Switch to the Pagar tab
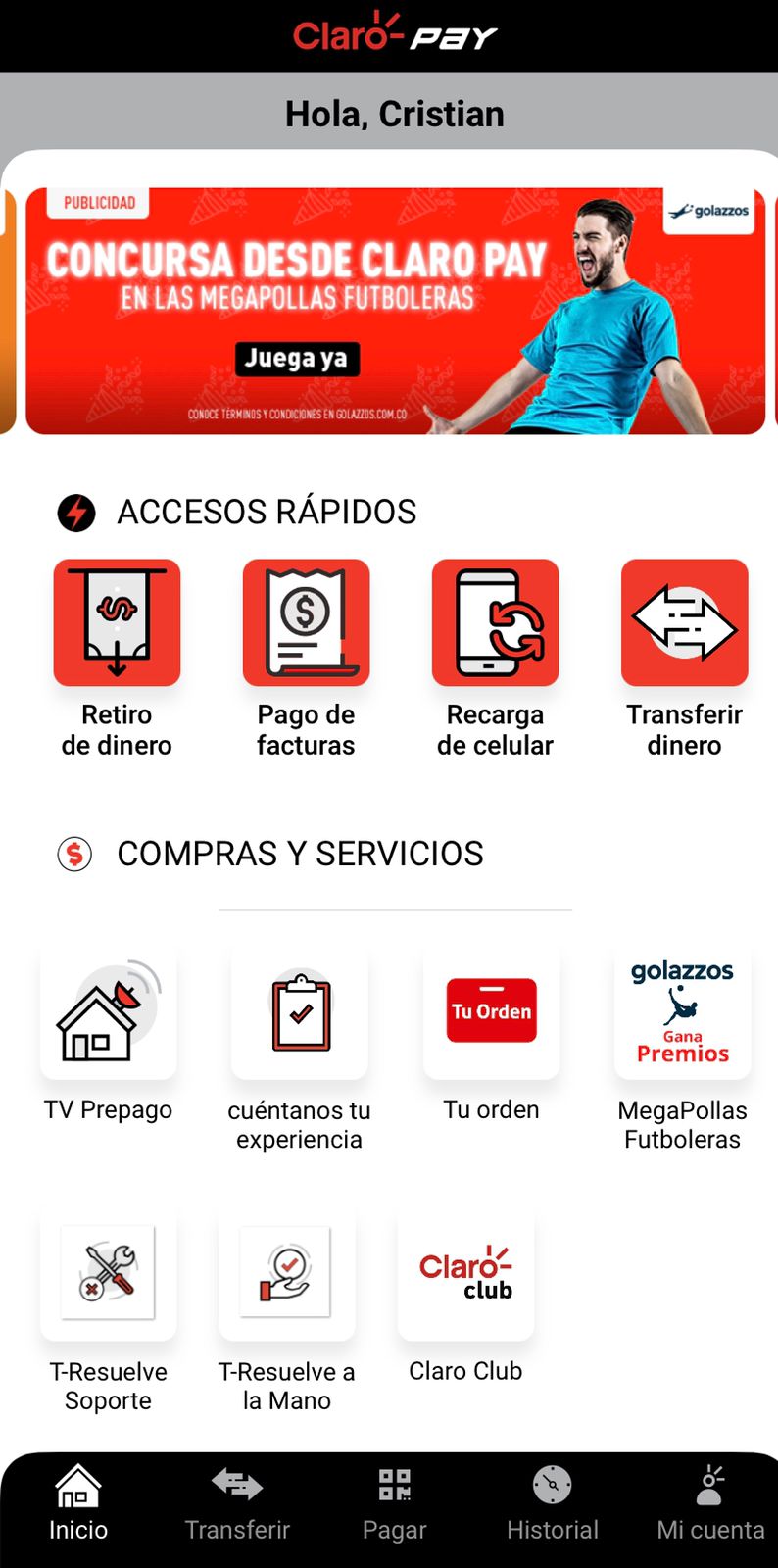This screenshot has width=778, height=1568. coord(394,1504)
